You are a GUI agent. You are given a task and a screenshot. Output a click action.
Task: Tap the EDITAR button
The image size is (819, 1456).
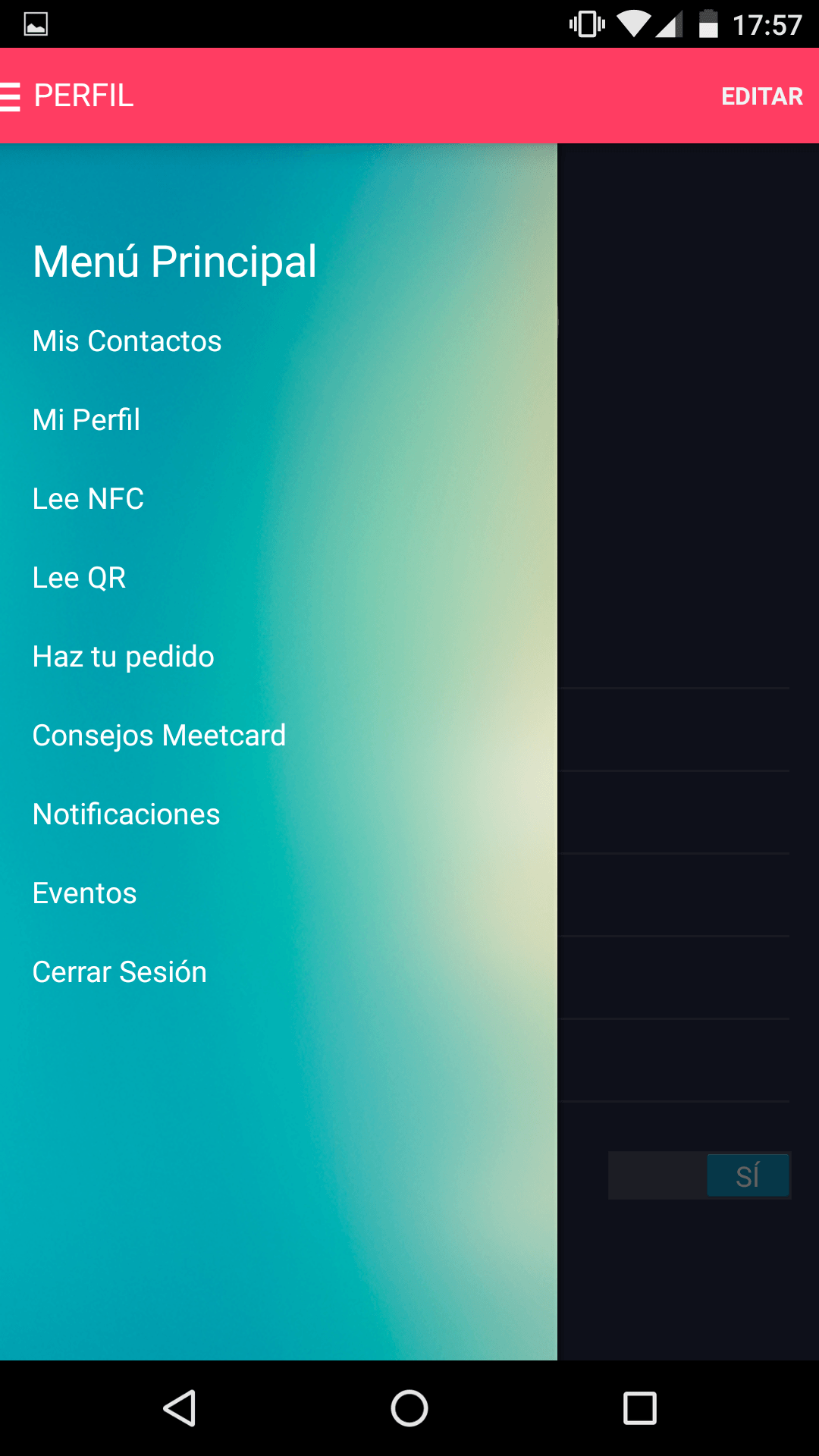click(761, 96)
